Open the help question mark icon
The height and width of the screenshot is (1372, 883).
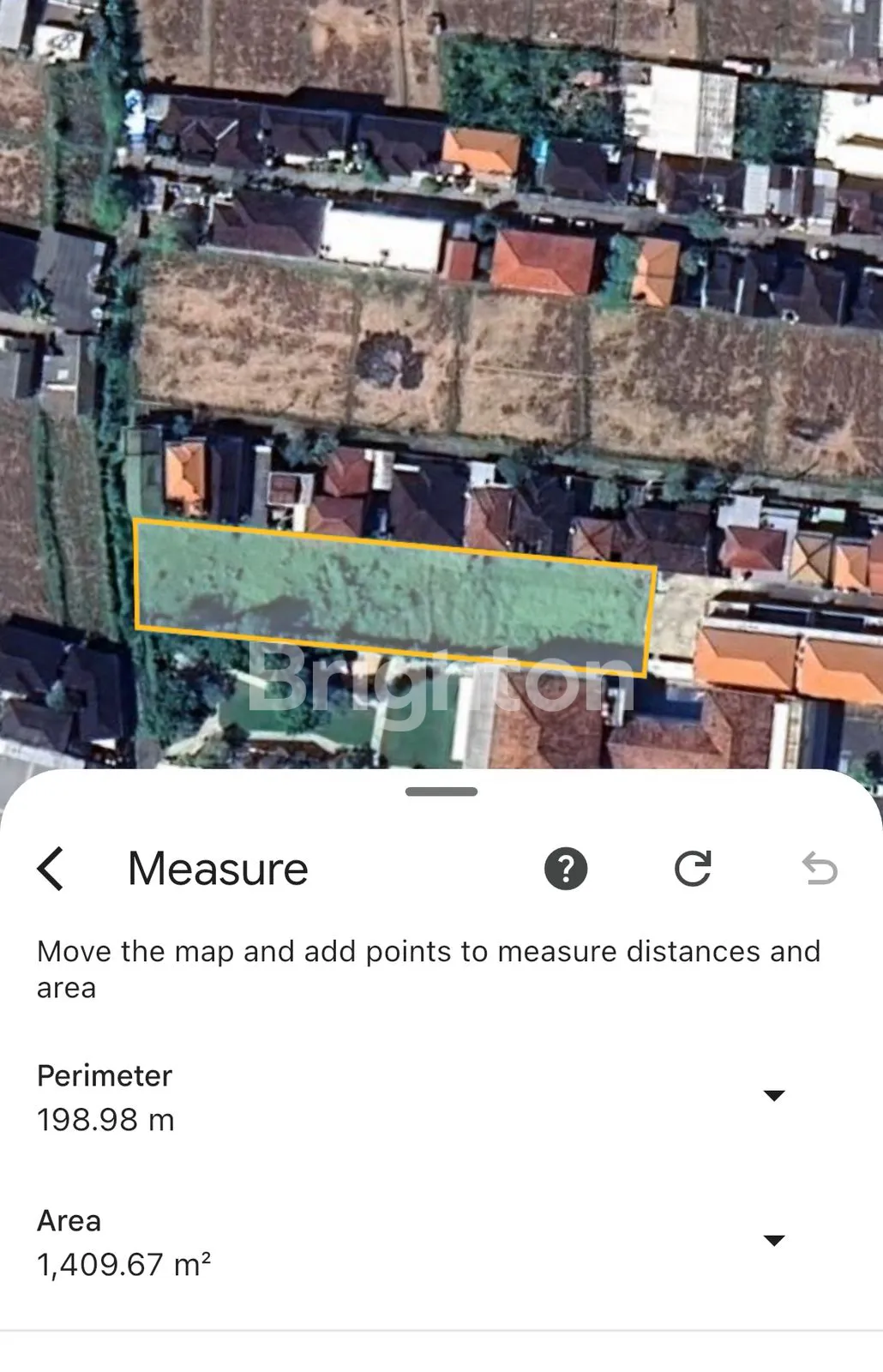pyautogui.click(x=566, y=869)
